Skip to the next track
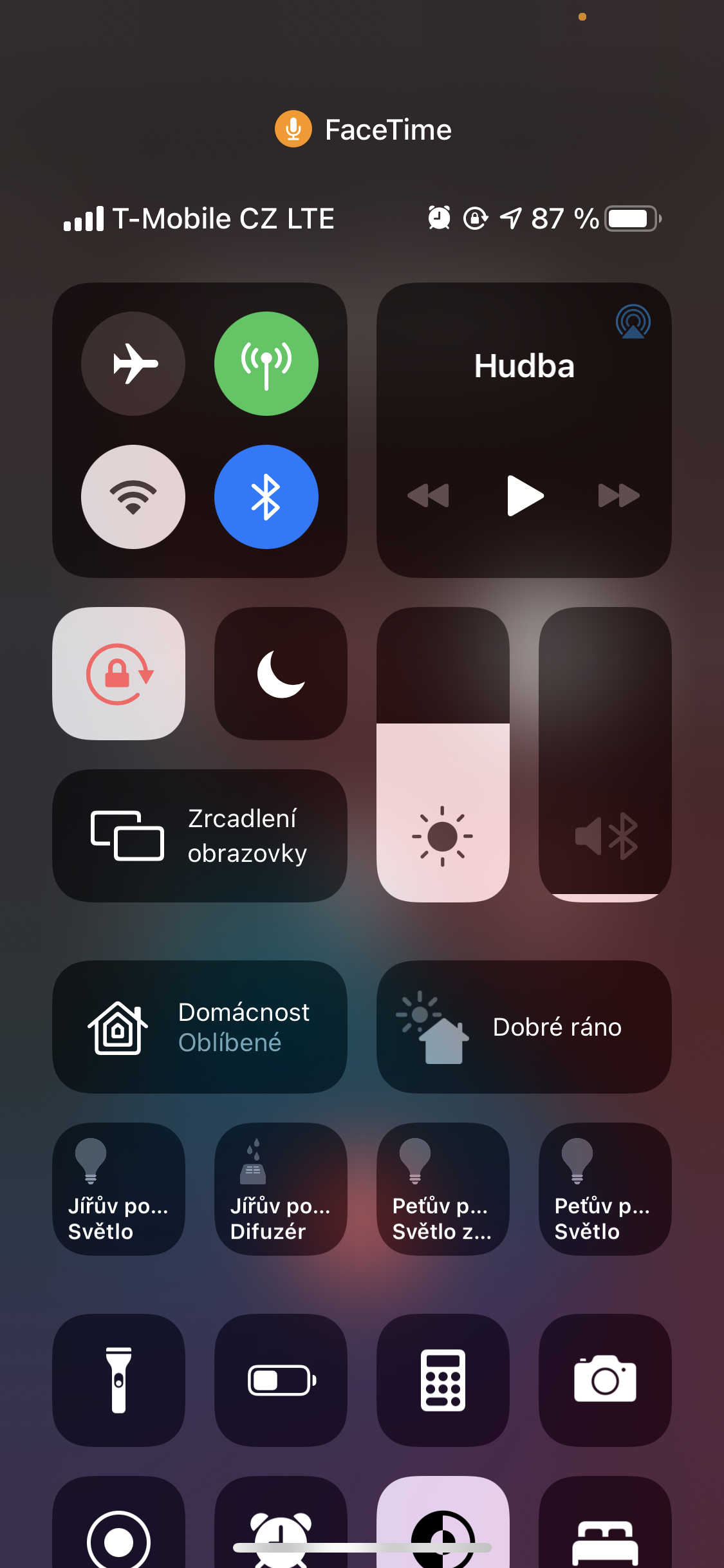Viewport: 724px width, 1568px height. click(x=618, y=496)
